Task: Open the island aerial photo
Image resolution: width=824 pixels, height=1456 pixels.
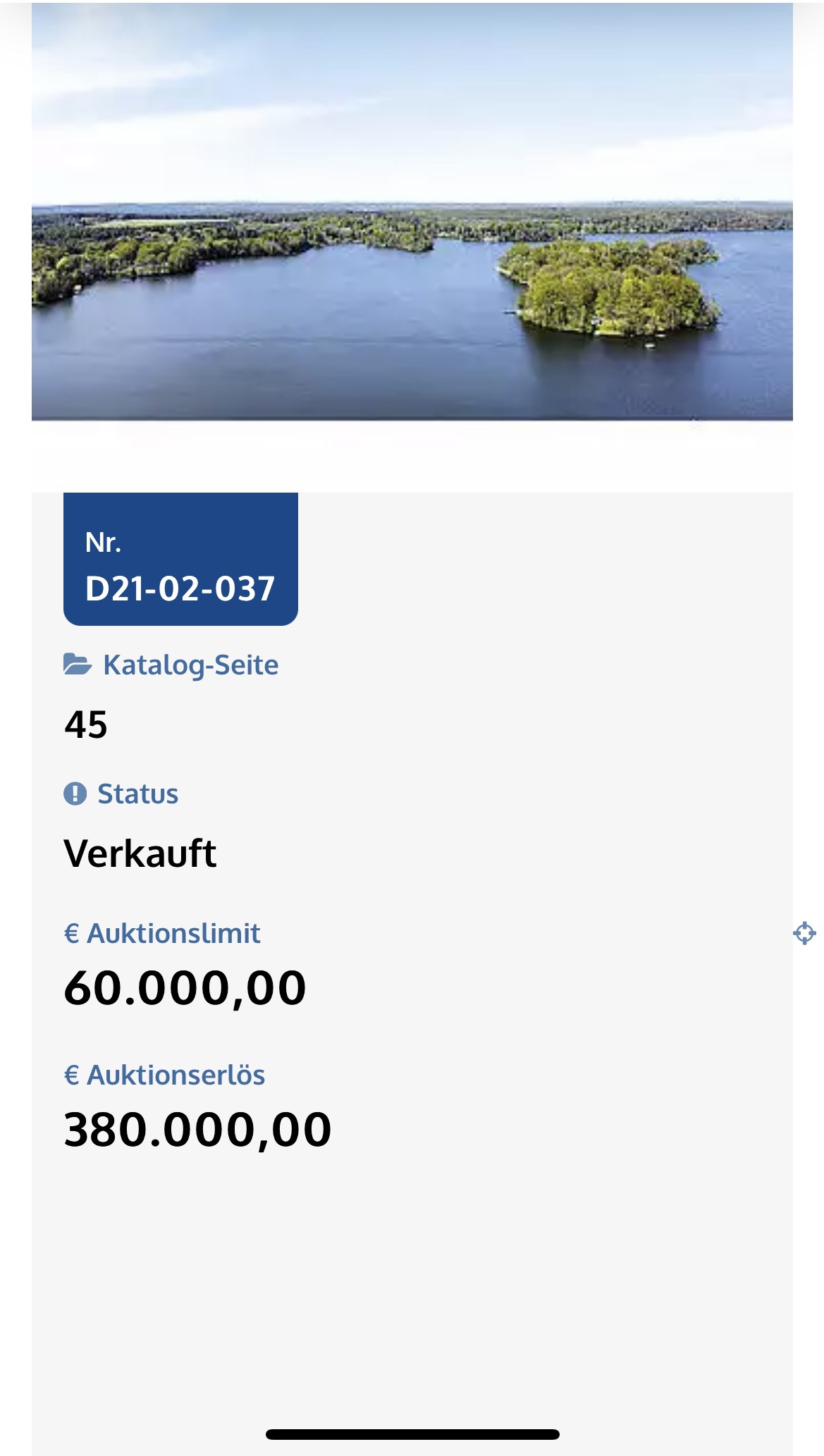Action: [412, 211]
